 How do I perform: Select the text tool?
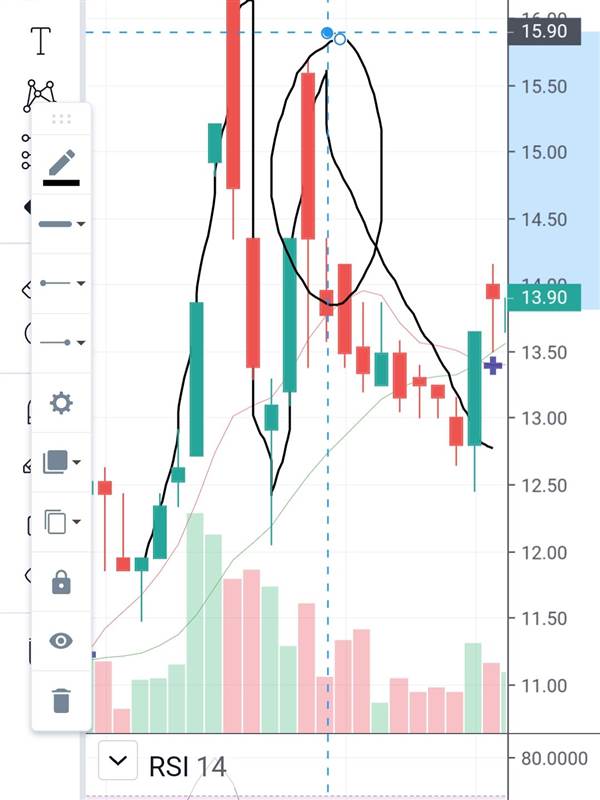pos(41,41)
